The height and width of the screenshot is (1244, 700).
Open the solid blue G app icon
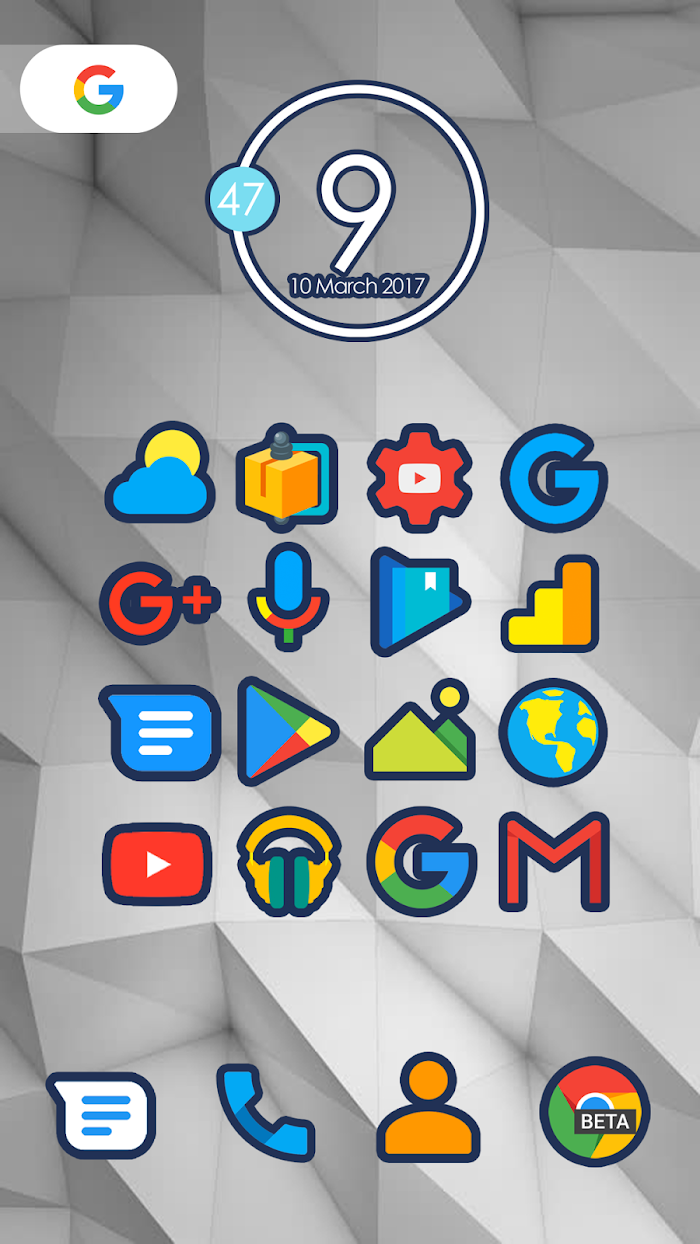point(554,475)
